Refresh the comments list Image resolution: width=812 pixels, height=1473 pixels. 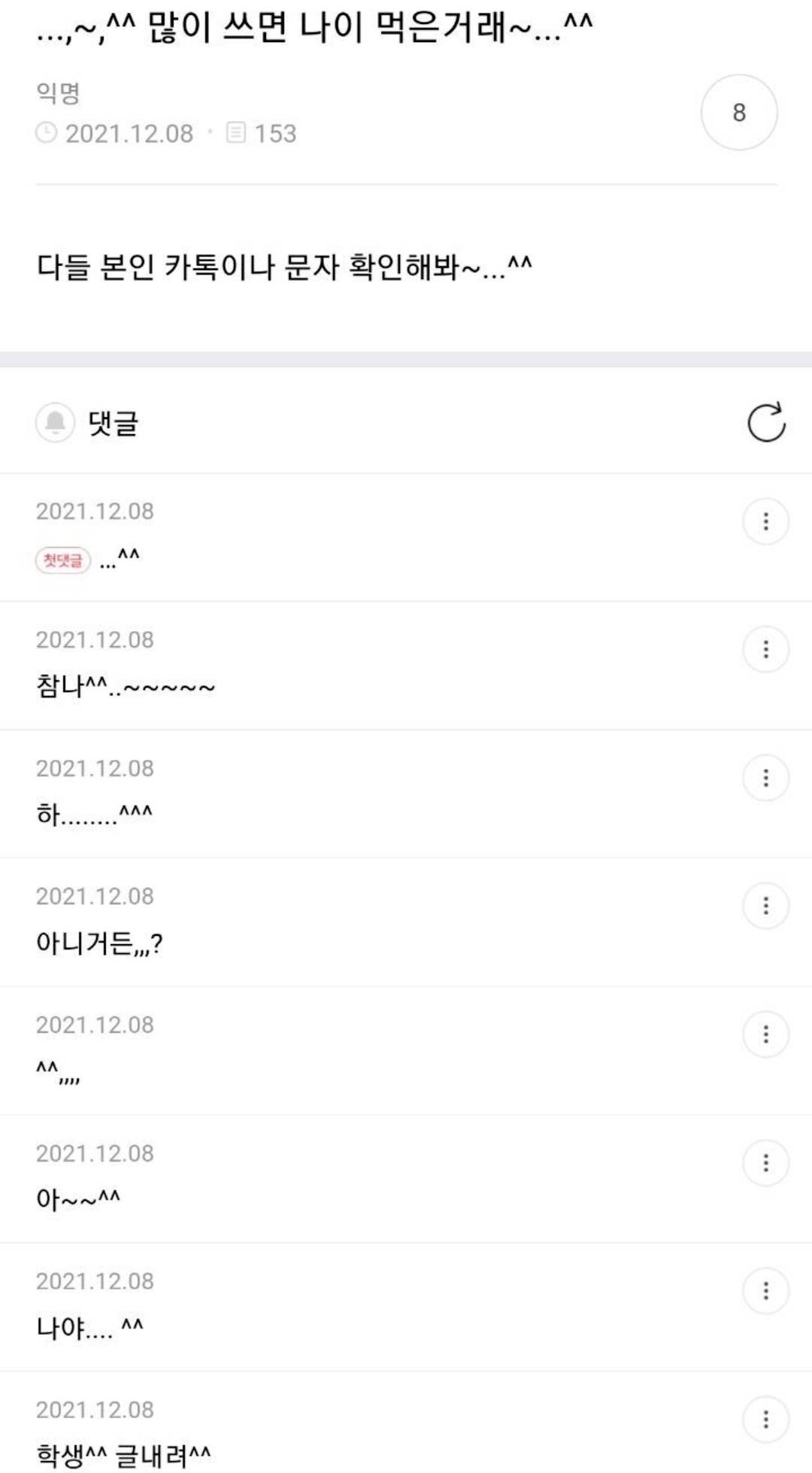pos(766,422)
